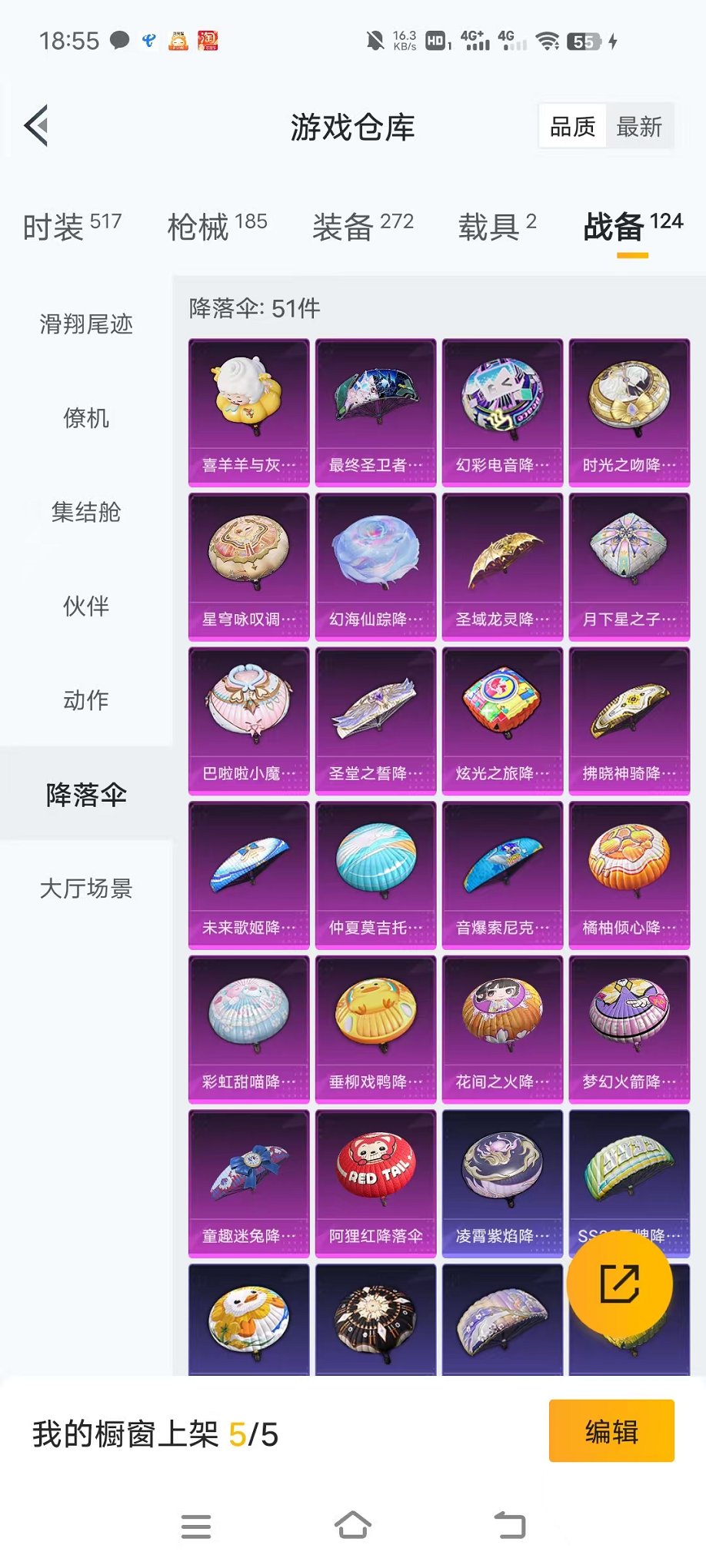Switch sorting to 最新
Image resolution: width=706 pixels, height=1568 pixels.
(x=641, y=125)
